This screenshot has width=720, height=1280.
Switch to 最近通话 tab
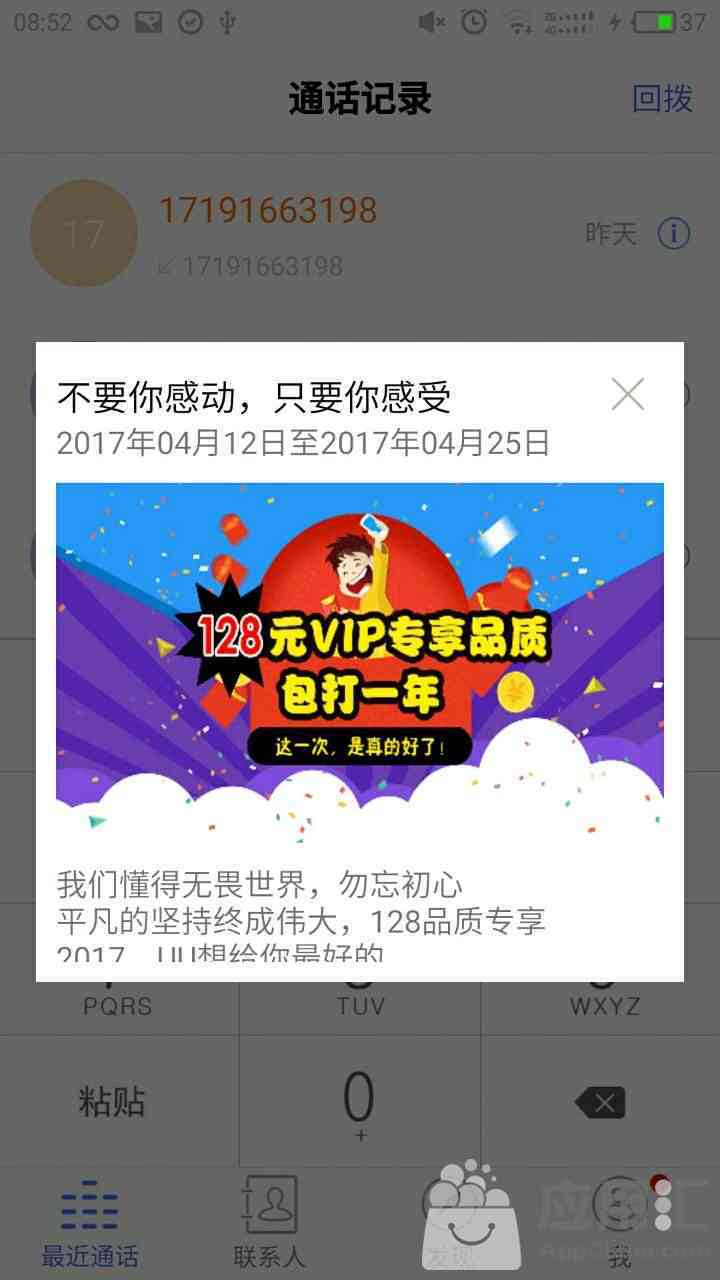(x=90, y=1225)
